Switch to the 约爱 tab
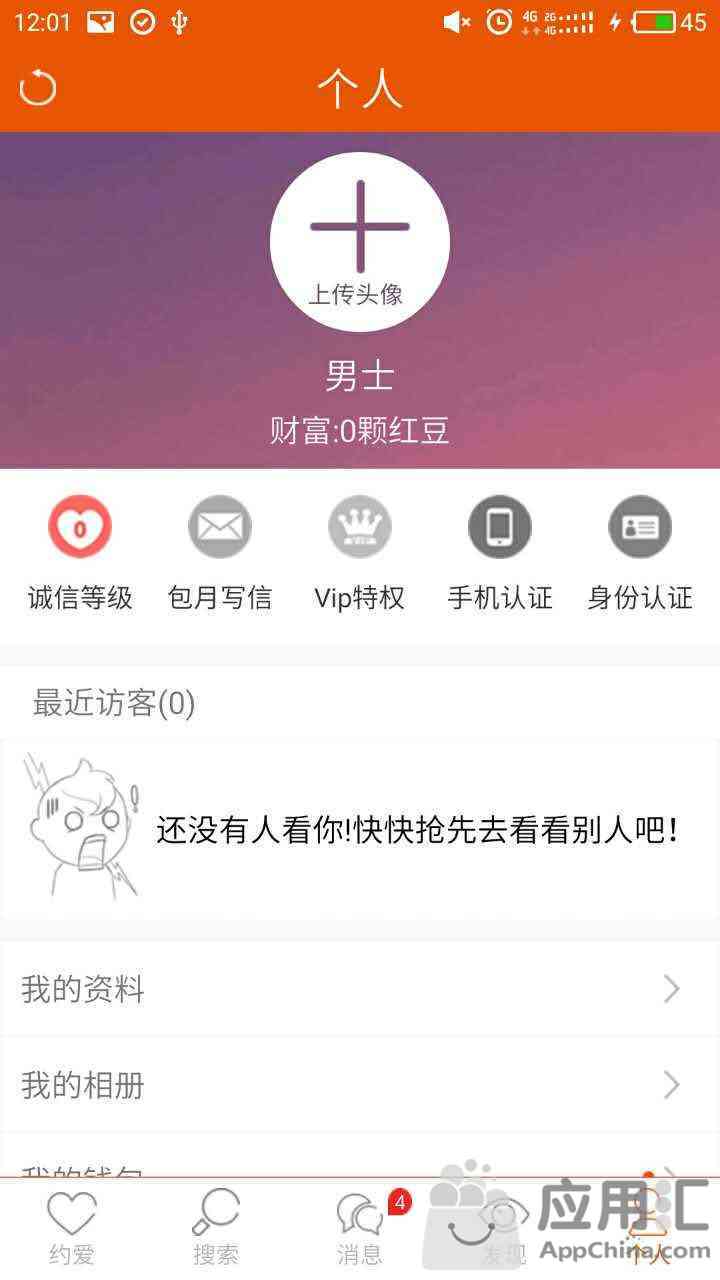The width and height of the screenshot is (720, 1280). [72, 1228]
